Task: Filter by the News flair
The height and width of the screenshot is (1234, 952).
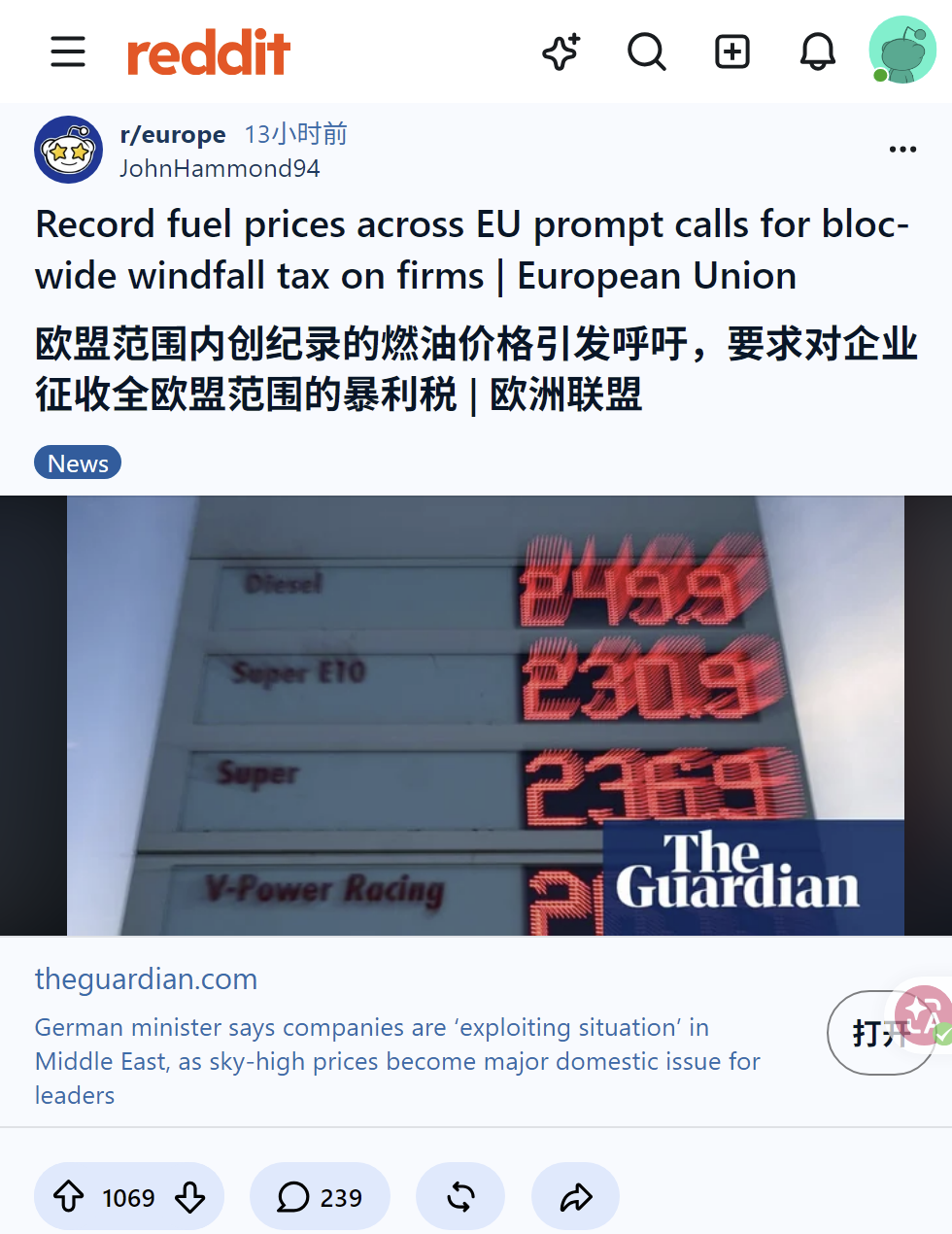Action: (x=78, y=463)
